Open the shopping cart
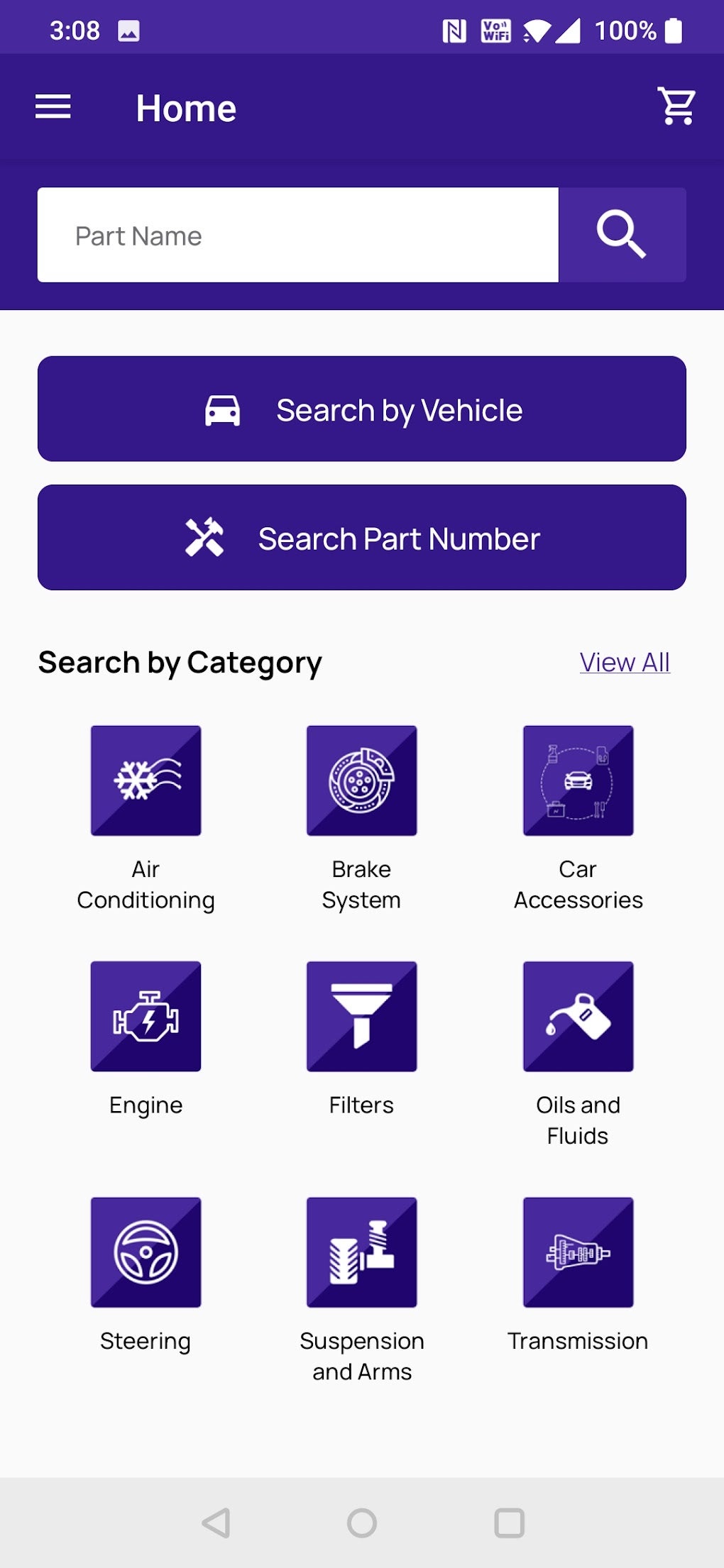Image resolution: width=724 pixels, height=1568 pixels. tap(676, 106)
